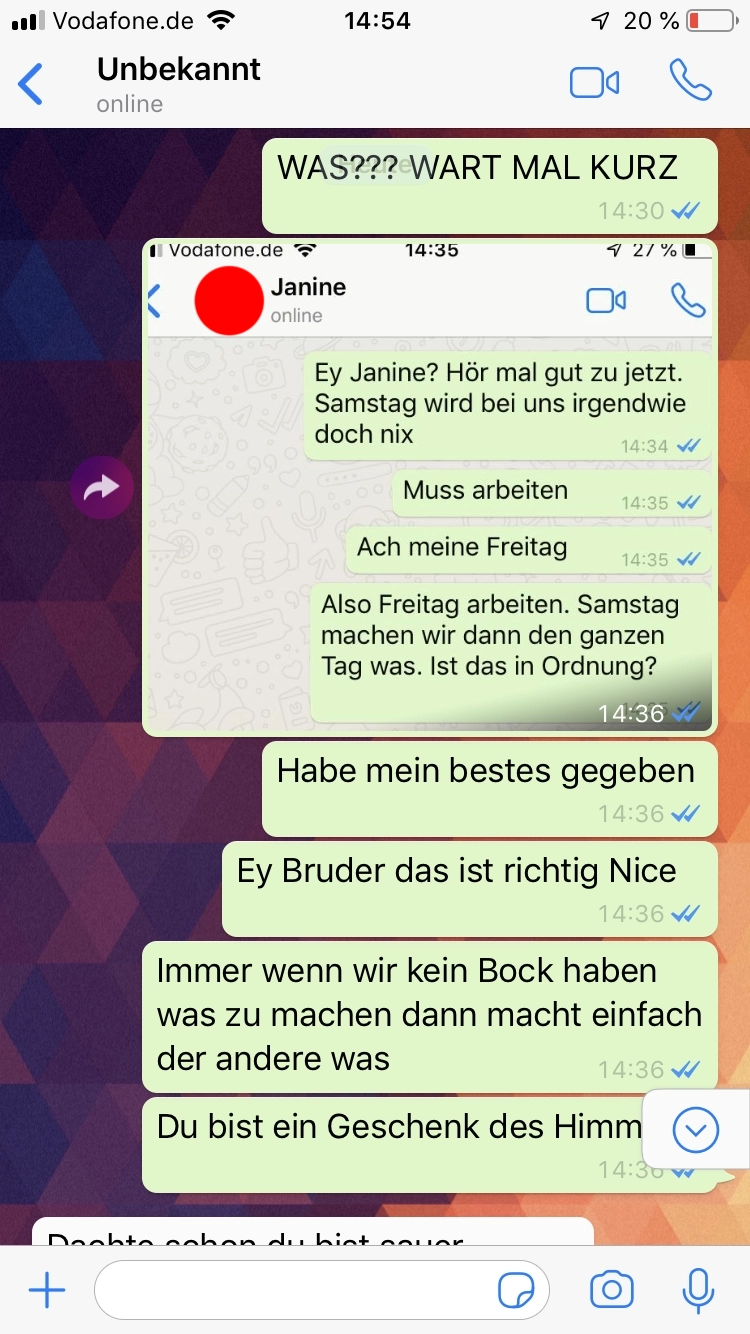Jump to the latest messages

click(696, 1131)
